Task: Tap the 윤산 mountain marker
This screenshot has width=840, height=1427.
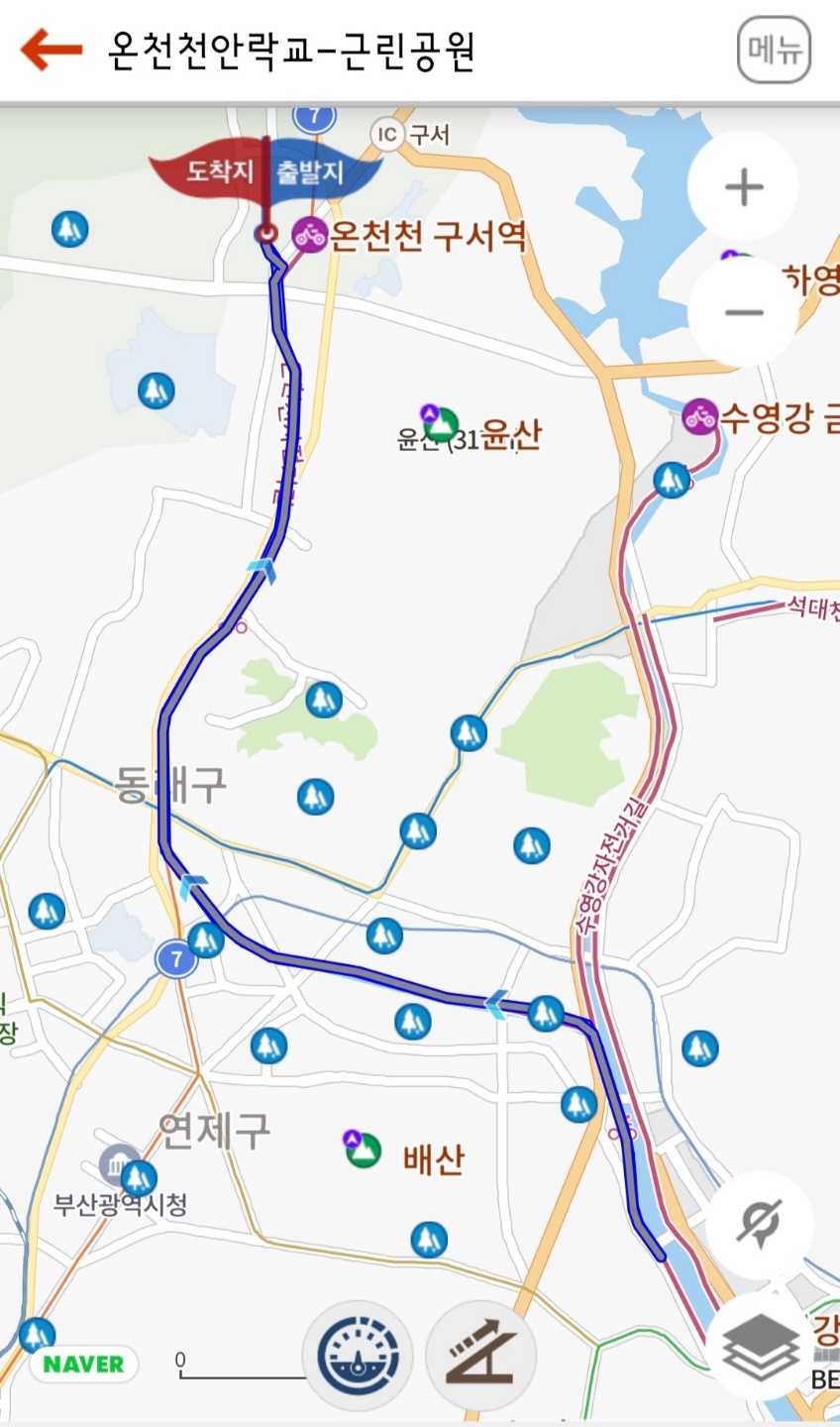Action: 441,424
